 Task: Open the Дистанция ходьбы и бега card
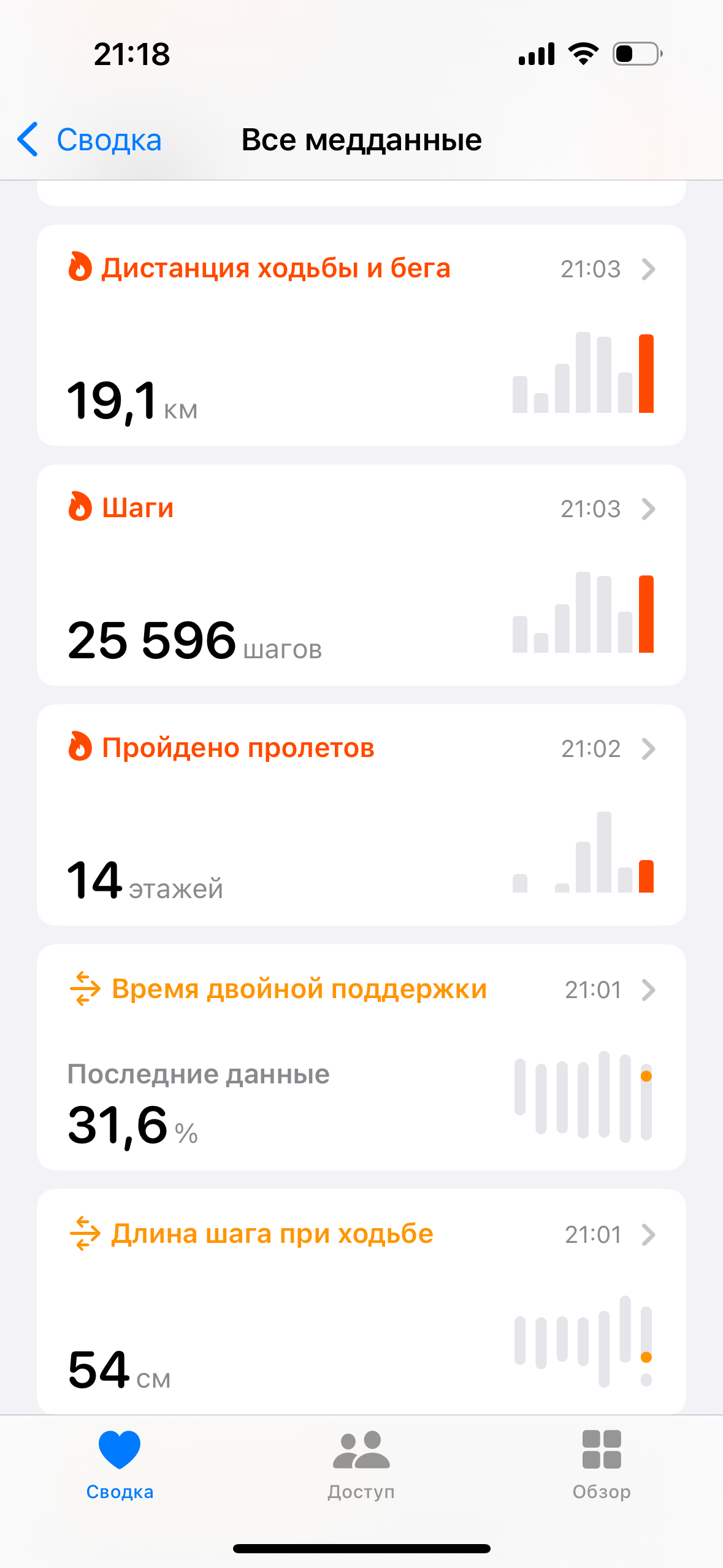(361, 335)
